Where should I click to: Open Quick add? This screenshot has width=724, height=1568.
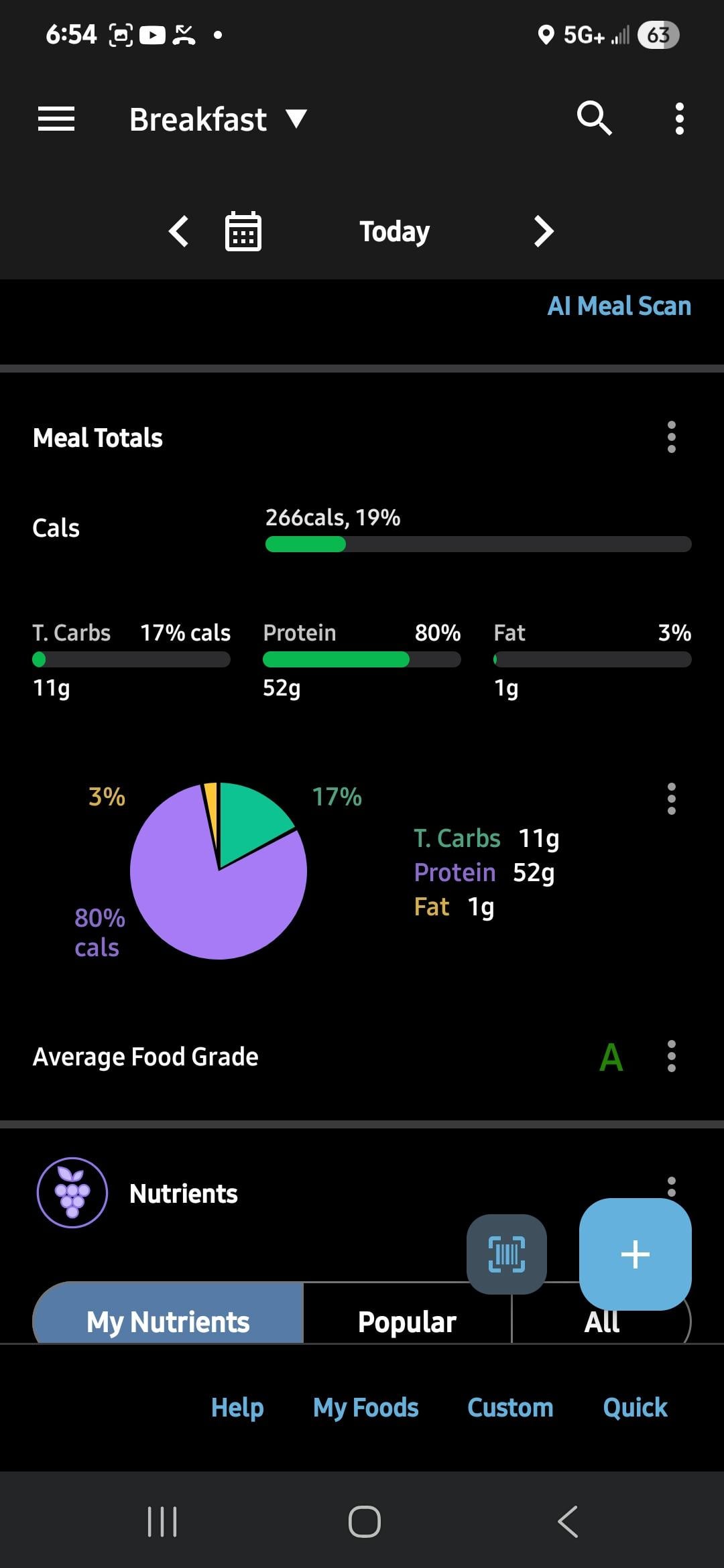(x=635, y=1407)
